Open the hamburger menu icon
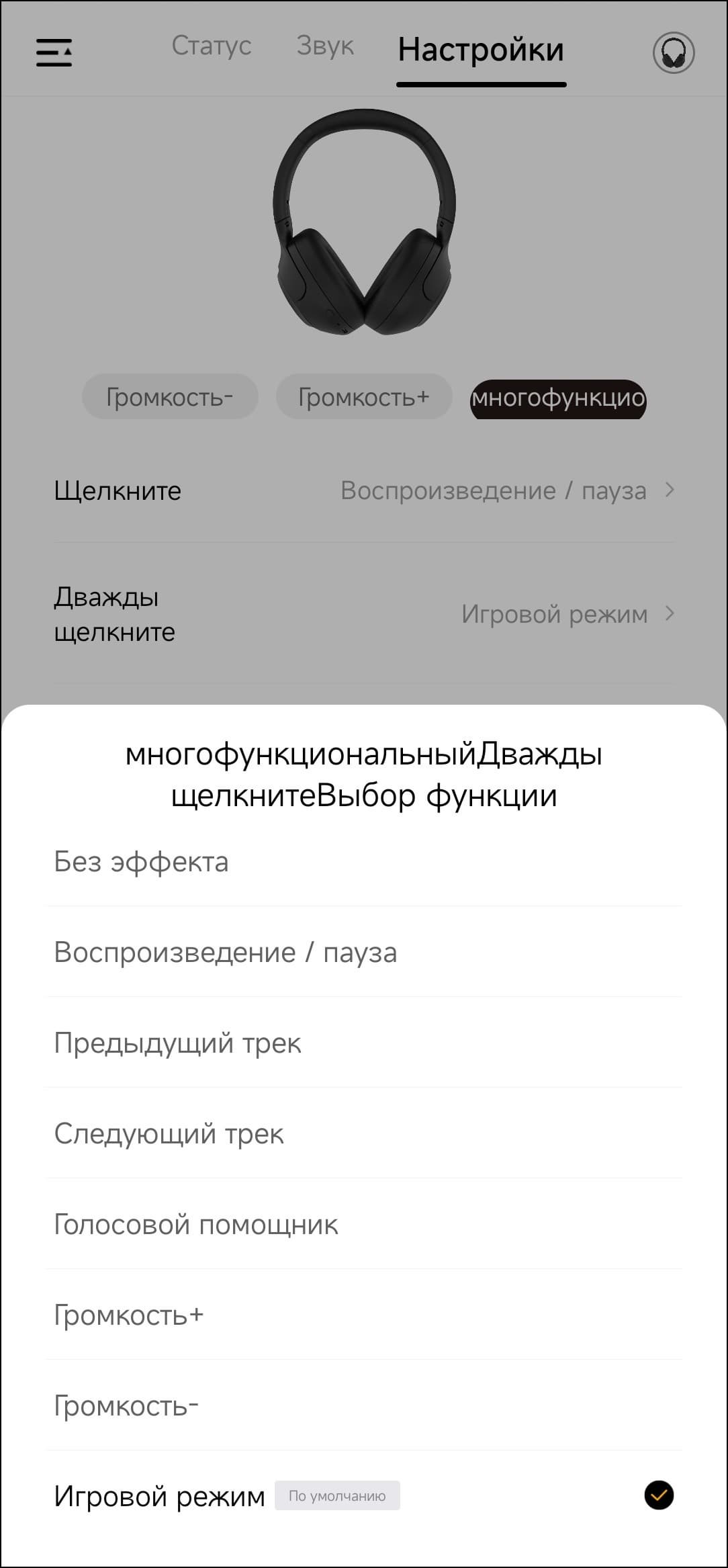This screenshot has width=728, height=1568. pyautogui.click(x=54, y=52)
